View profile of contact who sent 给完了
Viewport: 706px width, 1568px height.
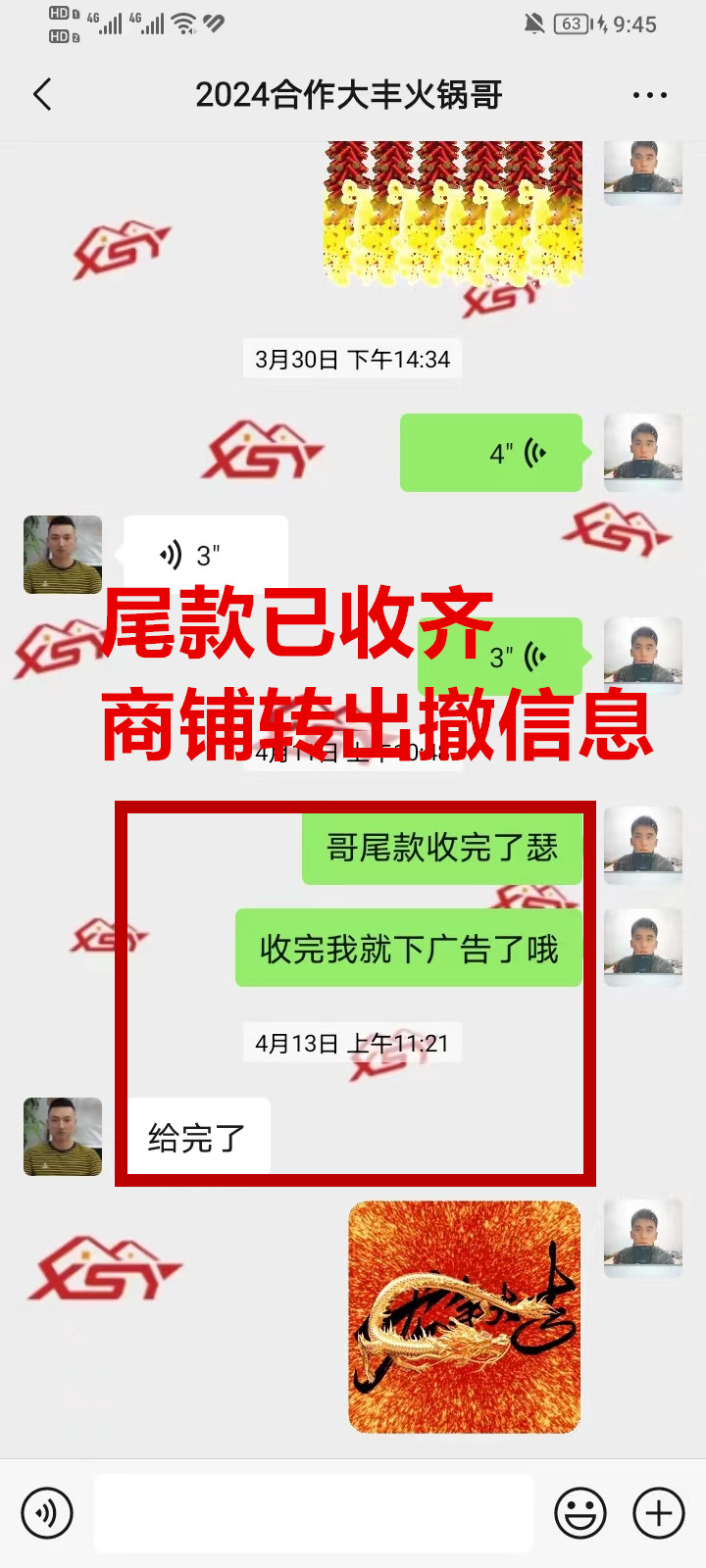point(63,1137)
